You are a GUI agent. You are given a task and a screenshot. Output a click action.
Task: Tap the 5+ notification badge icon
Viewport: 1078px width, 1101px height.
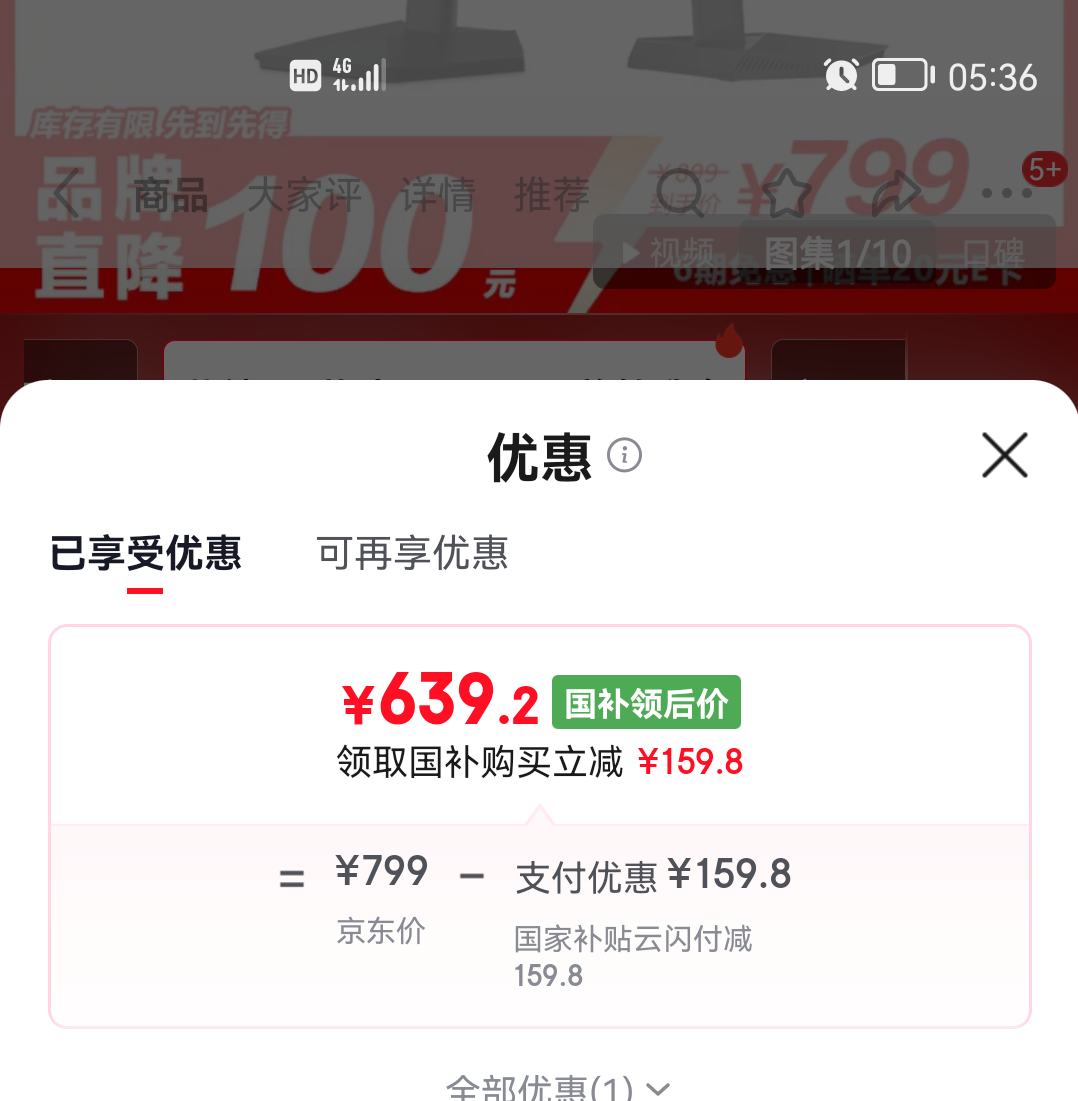(1046, 170)
